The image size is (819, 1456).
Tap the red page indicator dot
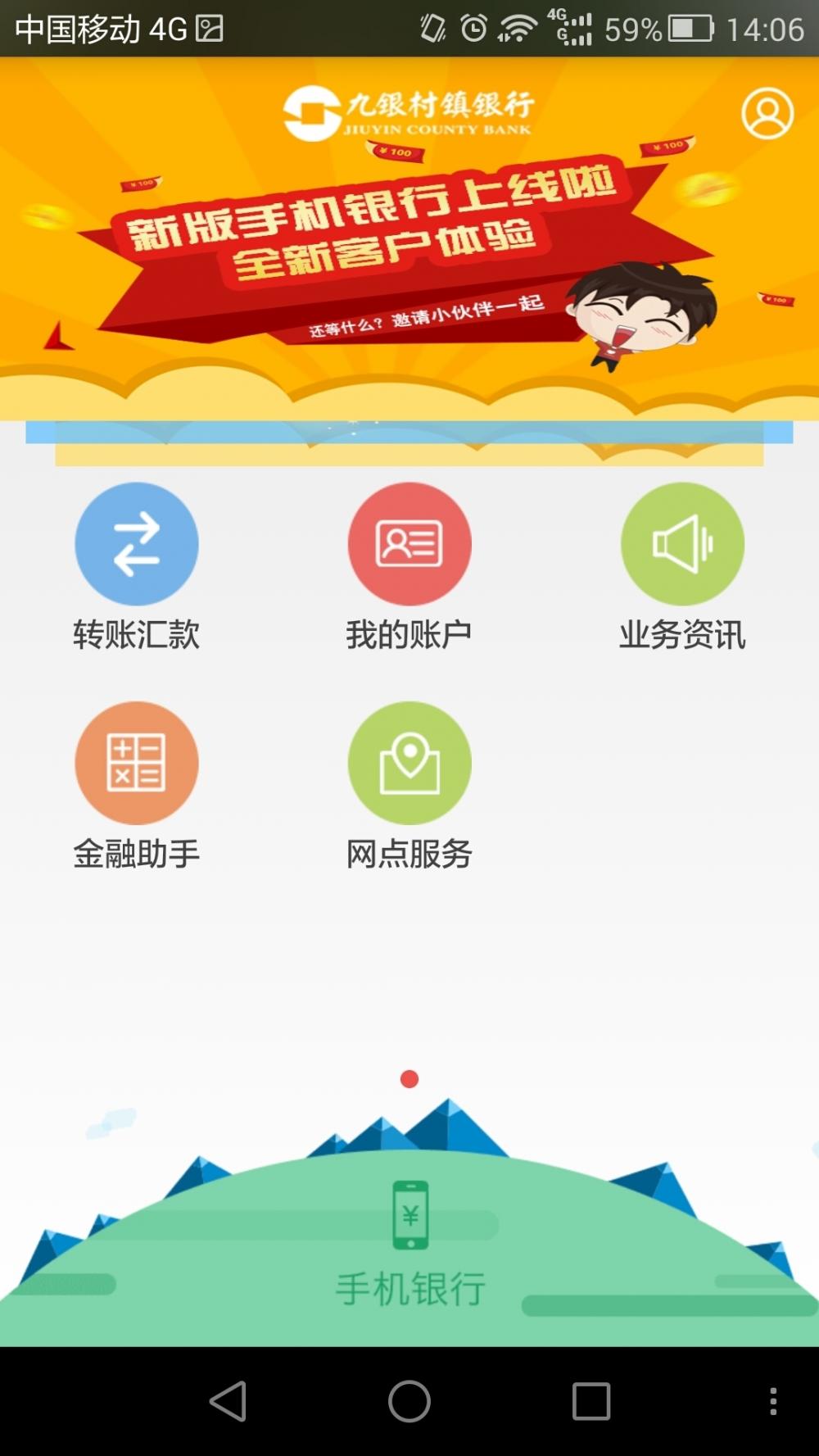pyautogui.click(x=409, y=1079)
